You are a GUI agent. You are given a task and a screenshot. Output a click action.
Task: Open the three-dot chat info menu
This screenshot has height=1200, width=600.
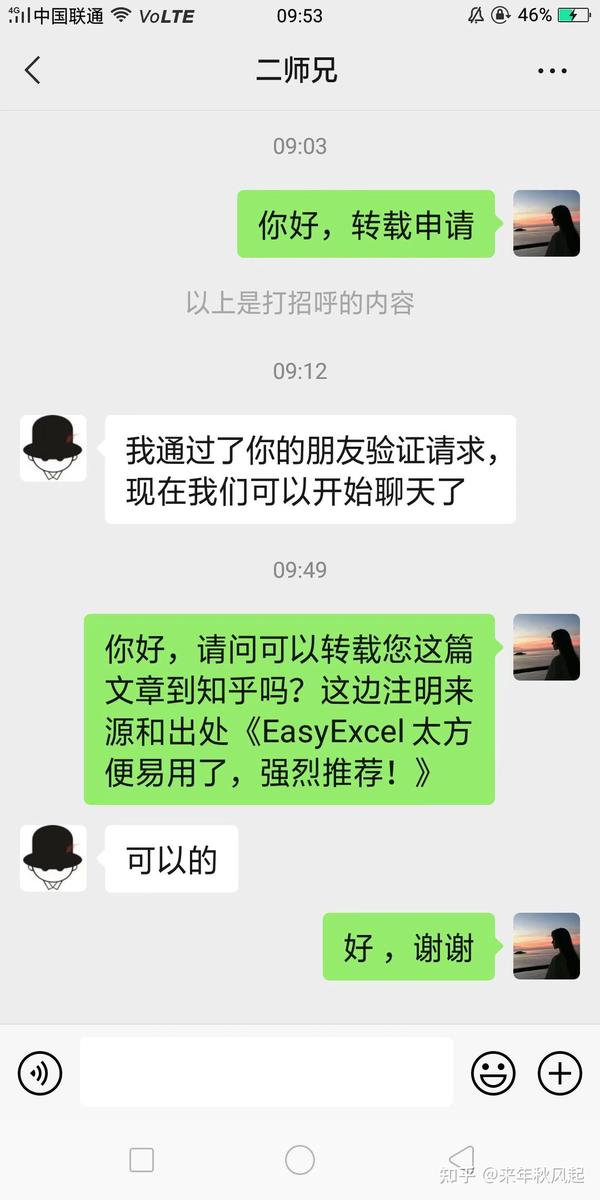[x=552, y=71]
